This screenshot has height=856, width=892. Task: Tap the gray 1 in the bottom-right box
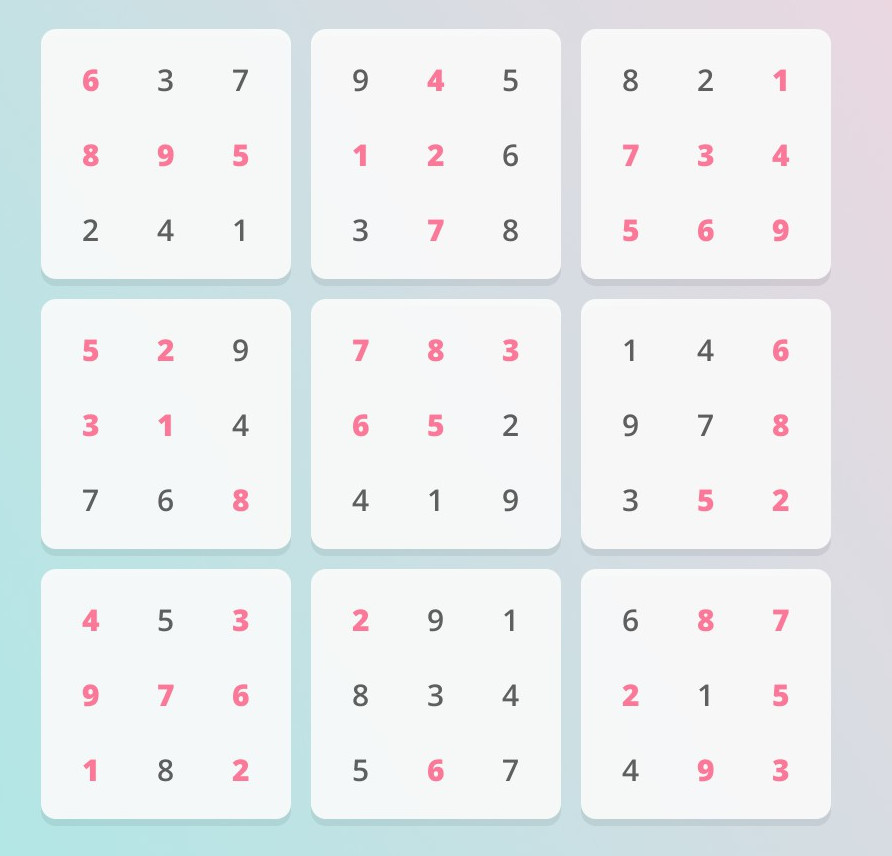pos(705,696)
